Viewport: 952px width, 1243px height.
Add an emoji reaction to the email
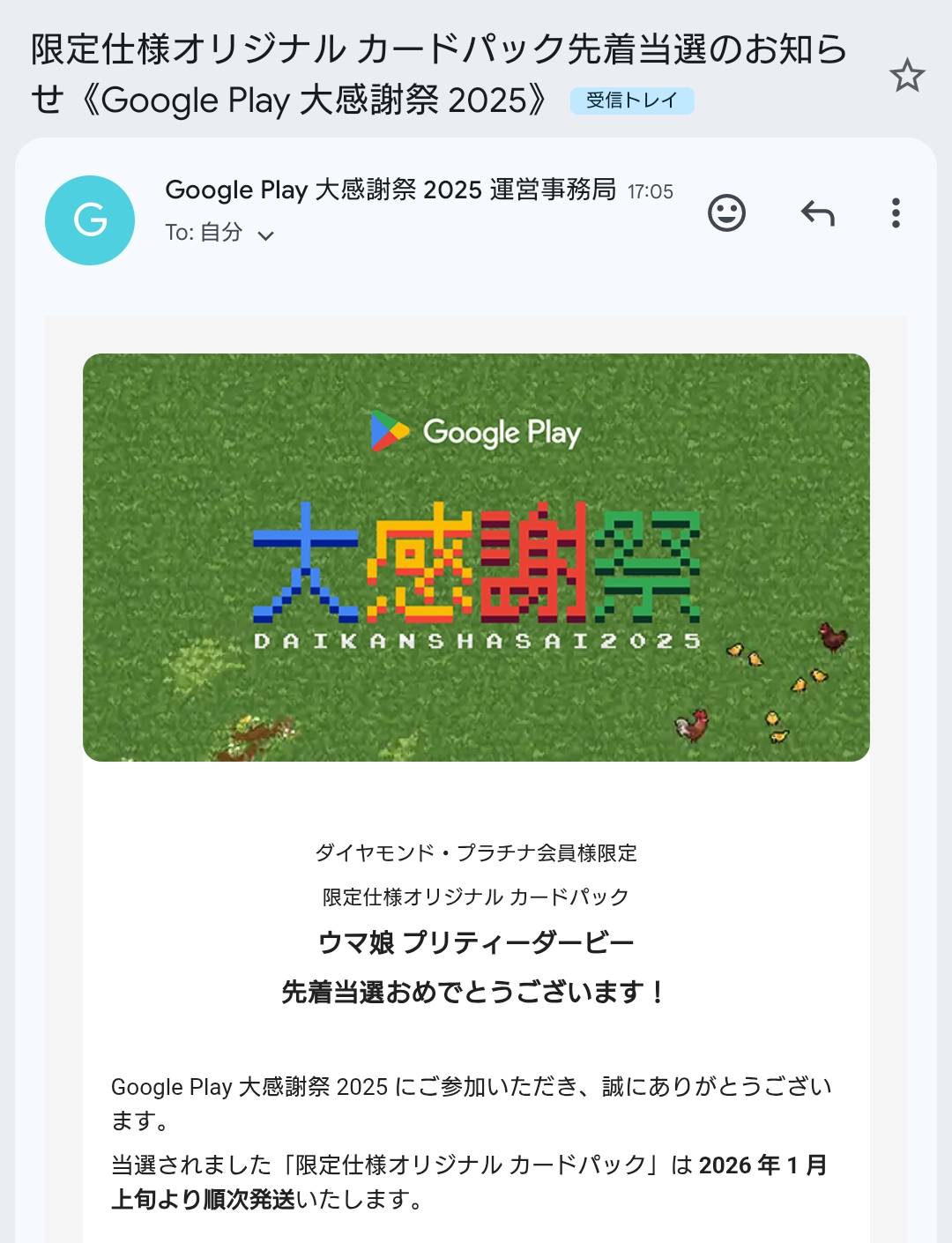(726, 213)
